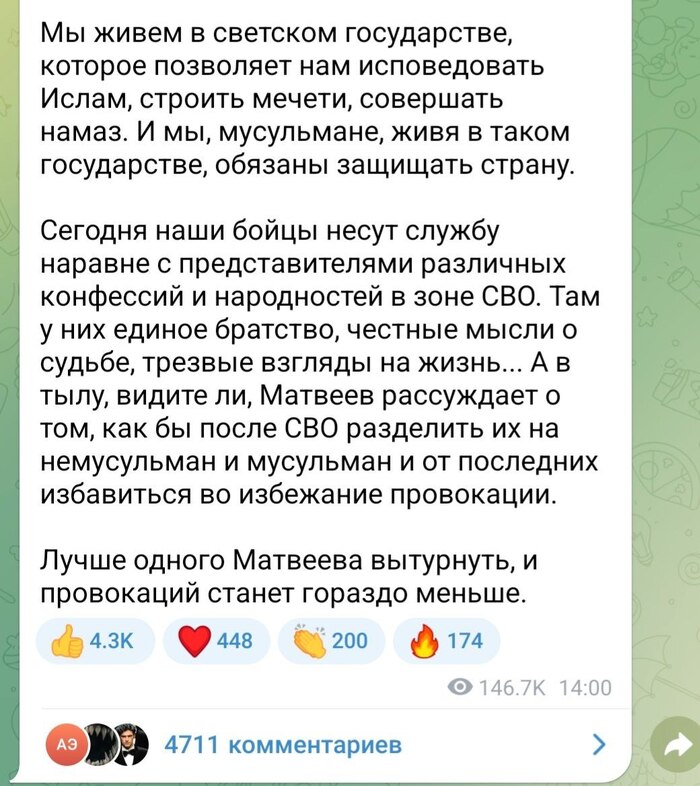Open the 4711 комментариев thread
700x786 pixels.
click(283, 745)
